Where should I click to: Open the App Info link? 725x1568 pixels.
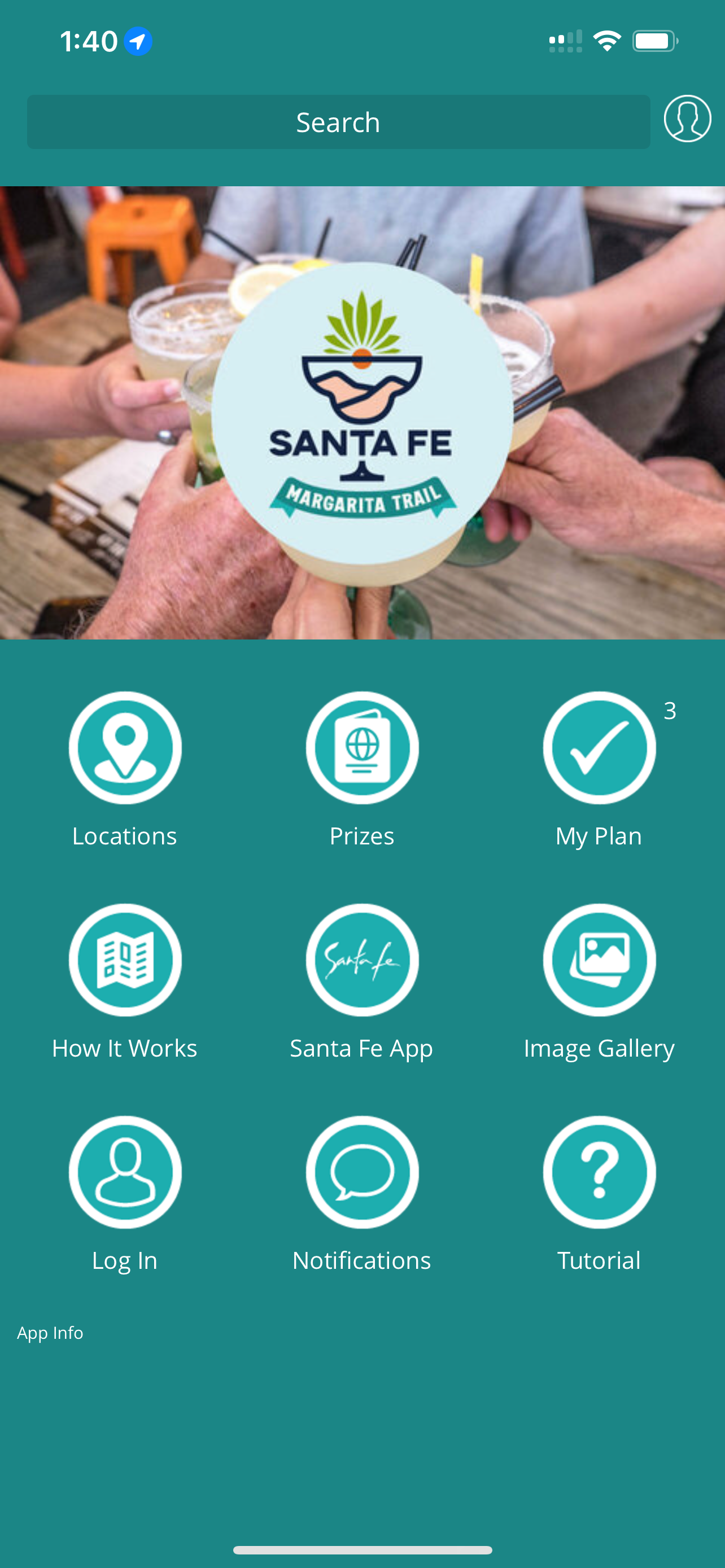[50, 1332]
